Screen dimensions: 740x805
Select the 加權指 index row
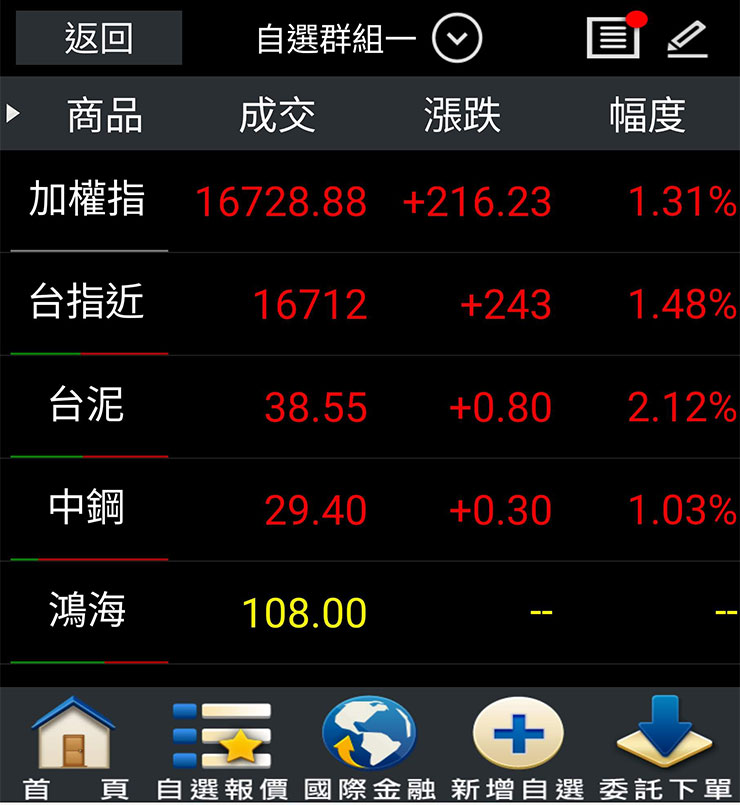(370, 202)
